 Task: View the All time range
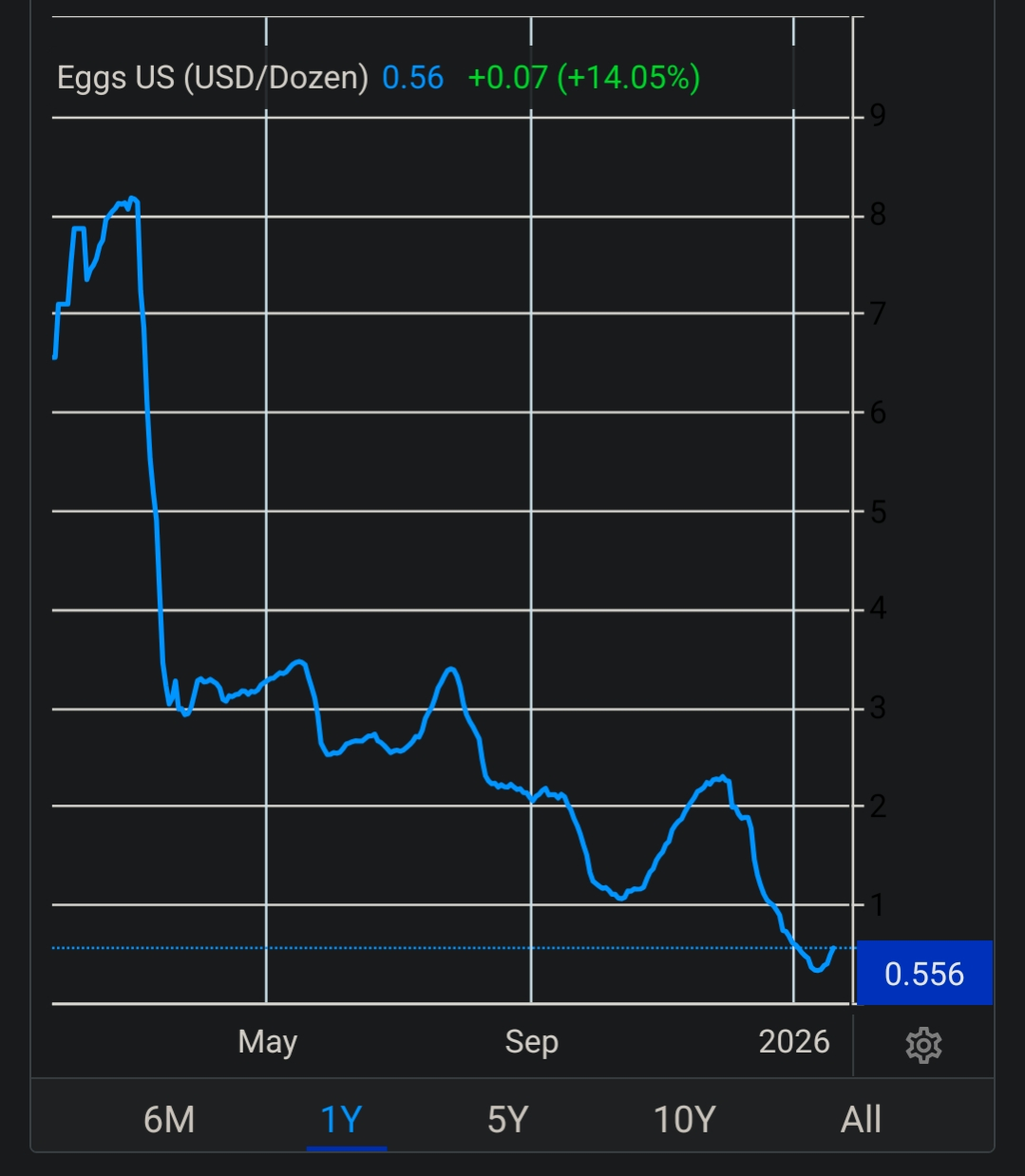point(861,1119)
